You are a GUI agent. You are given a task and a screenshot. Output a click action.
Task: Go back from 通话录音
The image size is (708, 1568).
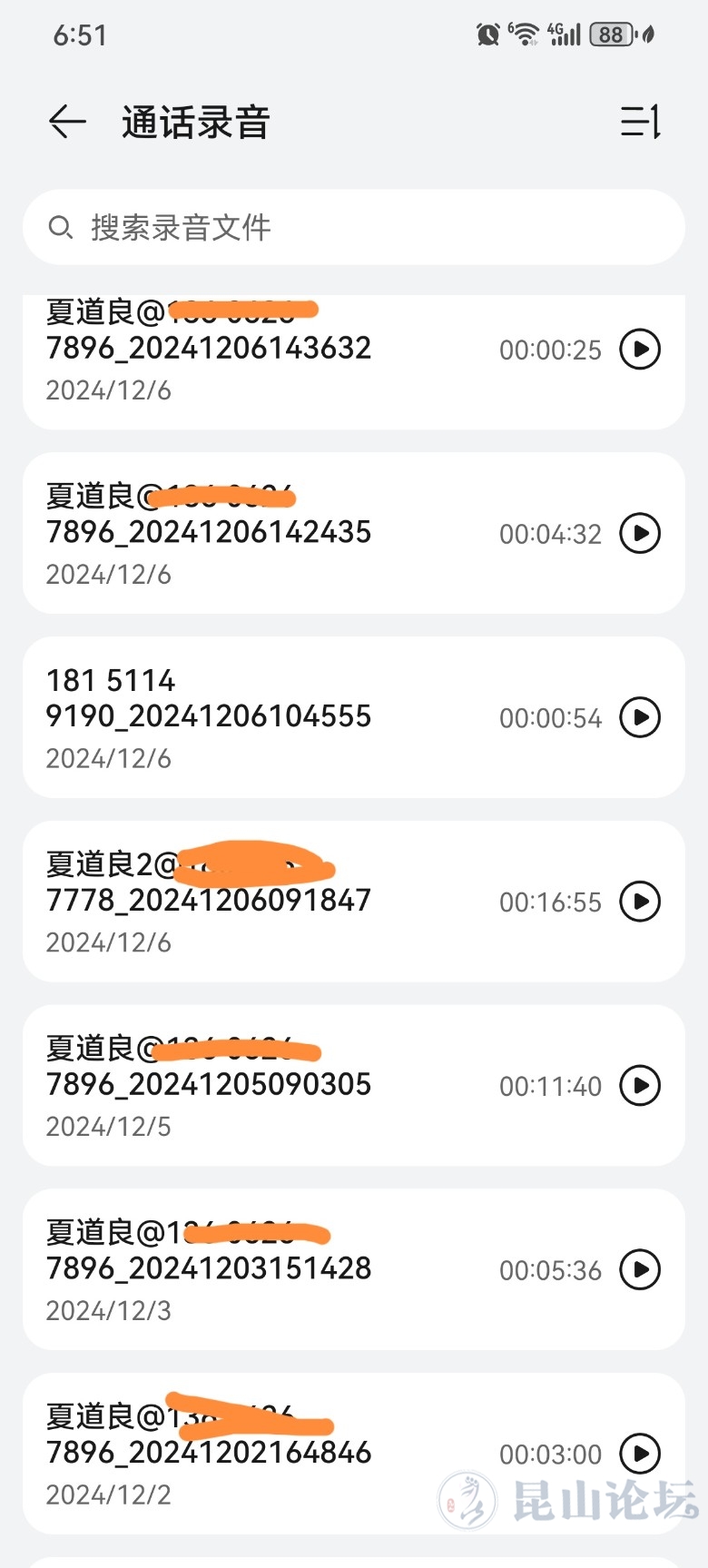tap(67, 122)
